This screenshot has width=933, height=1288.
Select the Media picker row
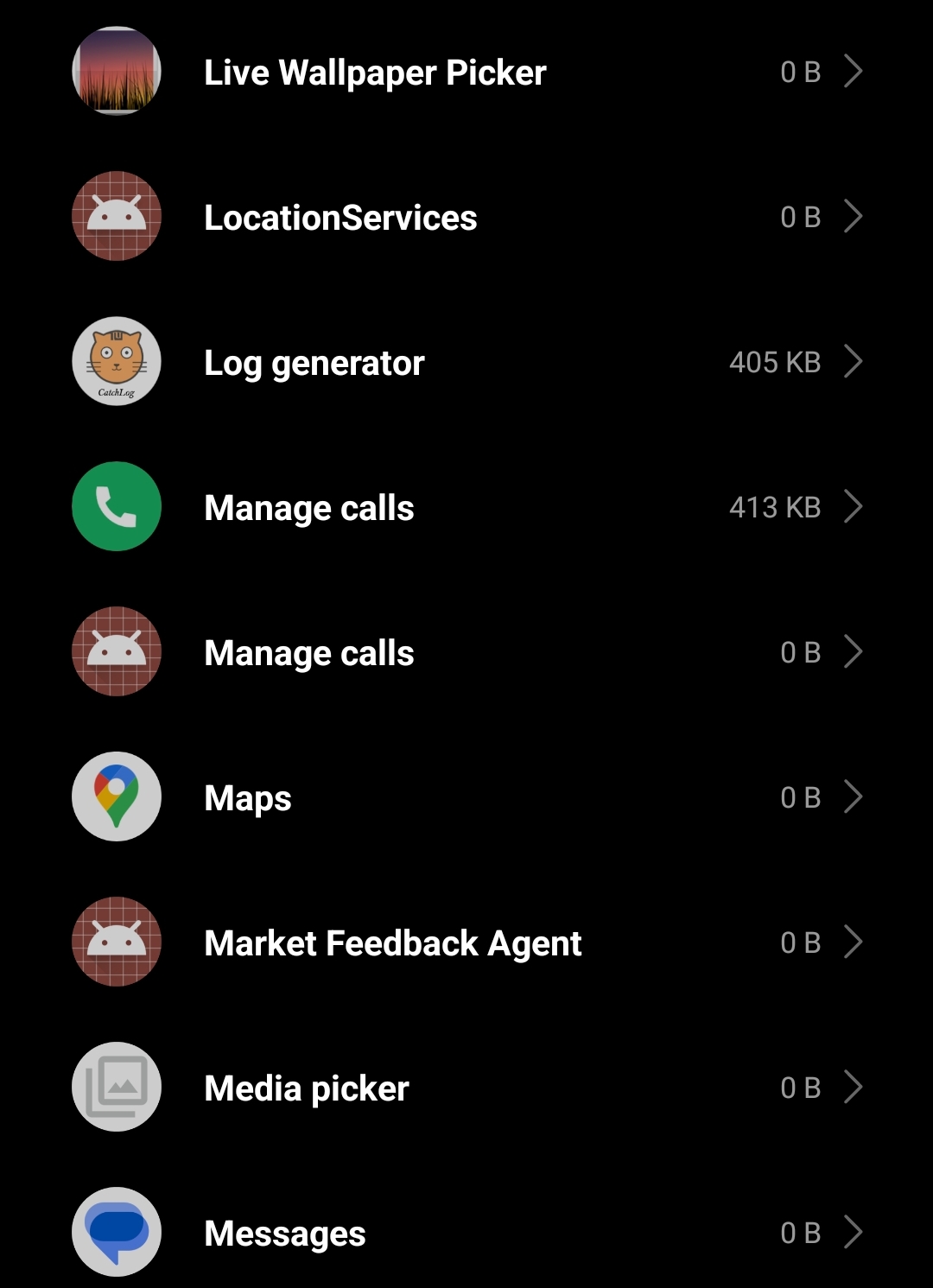(466, 1088)
